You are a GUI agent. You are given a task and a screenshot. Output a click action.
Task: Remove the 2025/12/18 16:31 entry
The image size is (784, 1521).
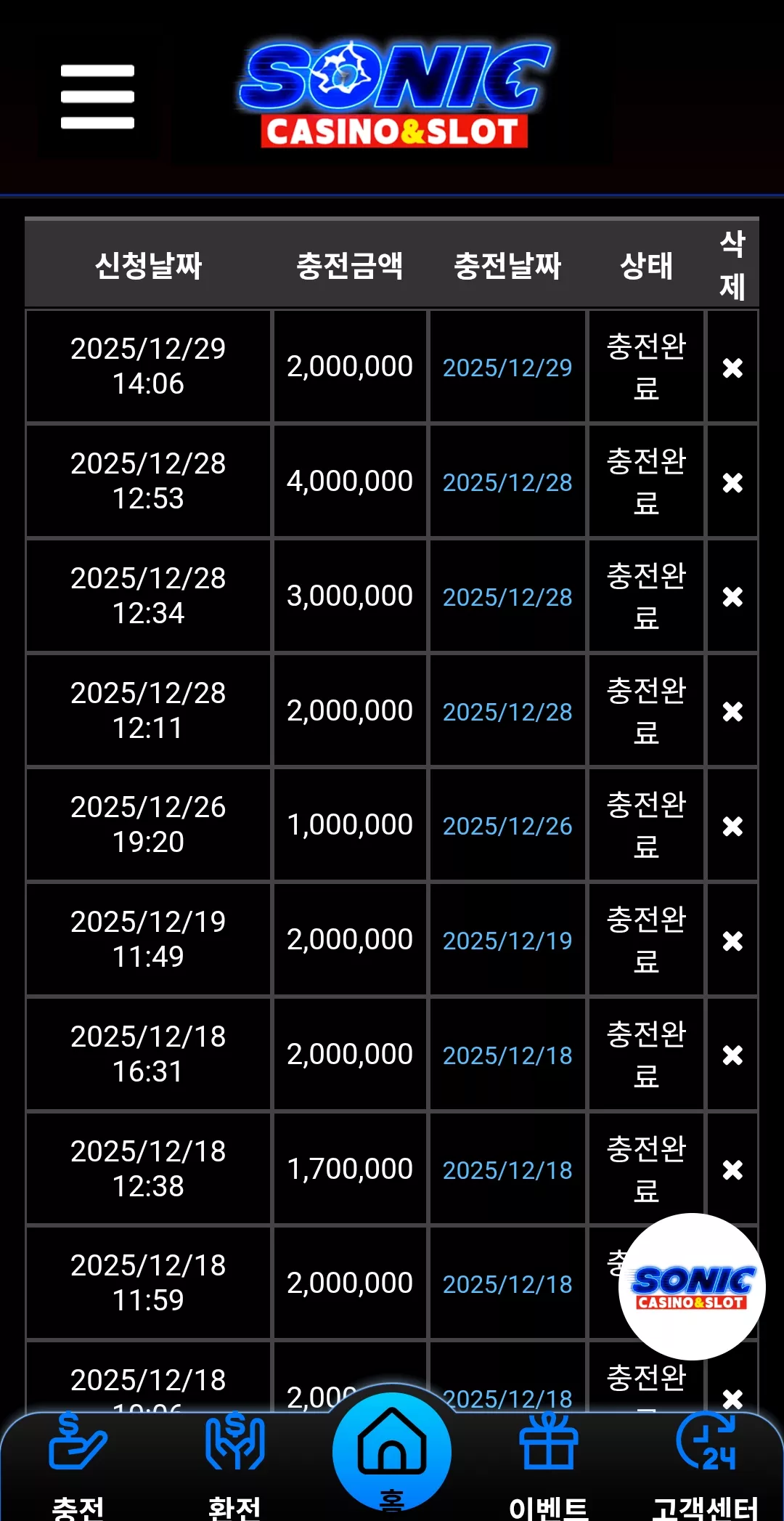click(x=732, y=1055)
